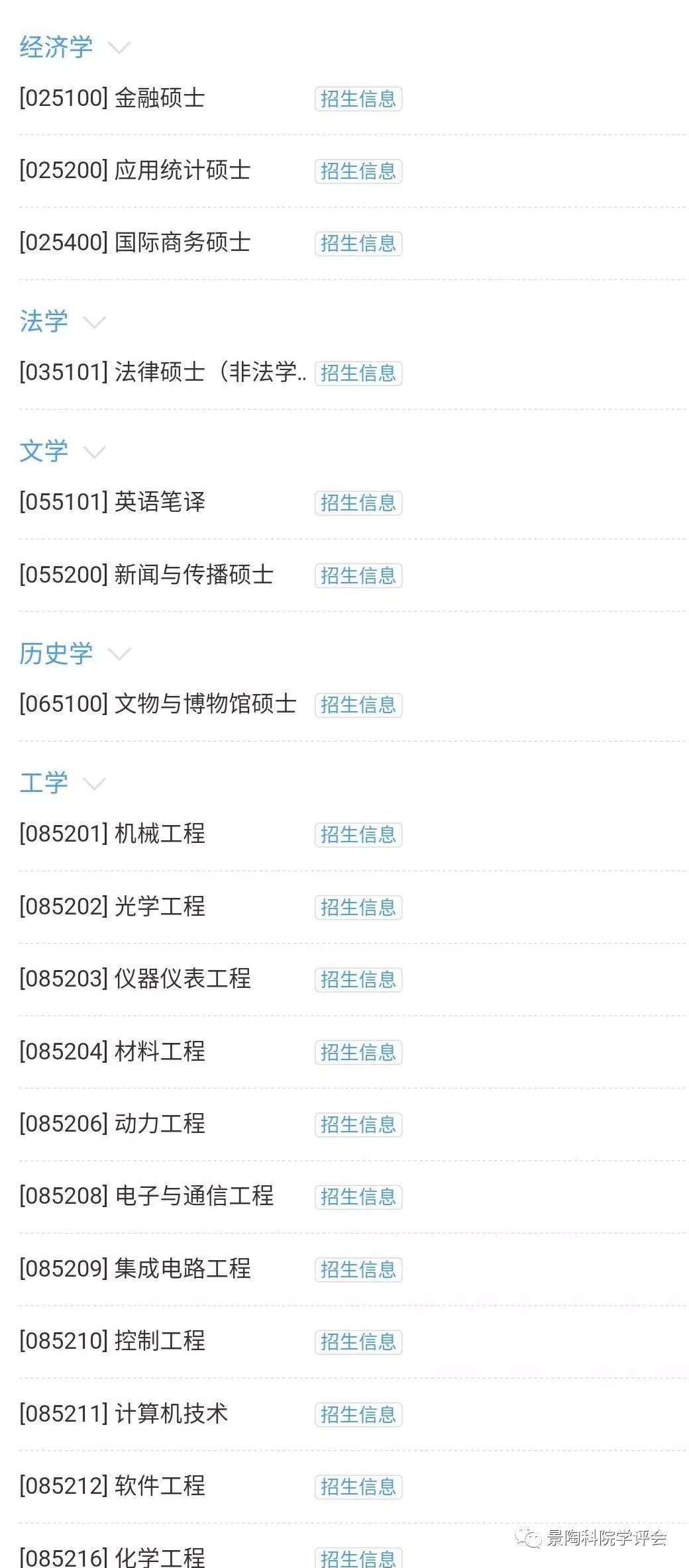Open 招生信息 for 电子与通信工程
The image size is (689, 1568).
click(358, 1197)
